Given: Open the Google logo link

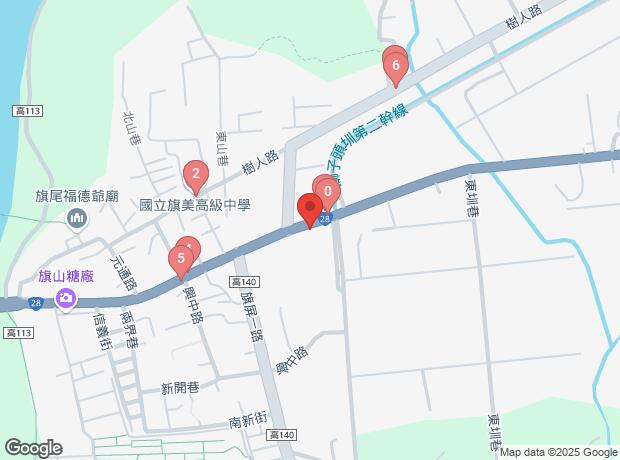Looking at the screenshot, I should point(34,449).
